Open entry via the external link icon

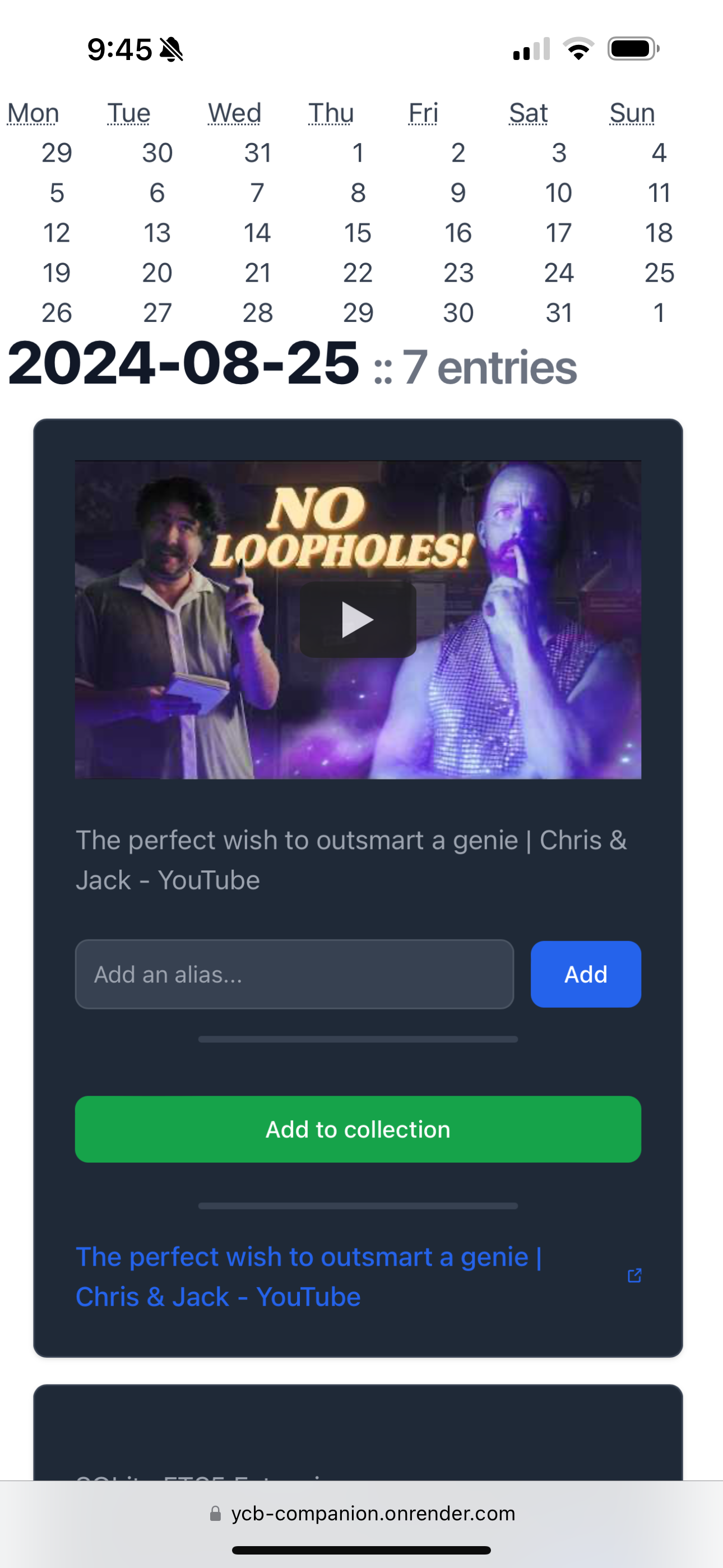[634, 1276]
